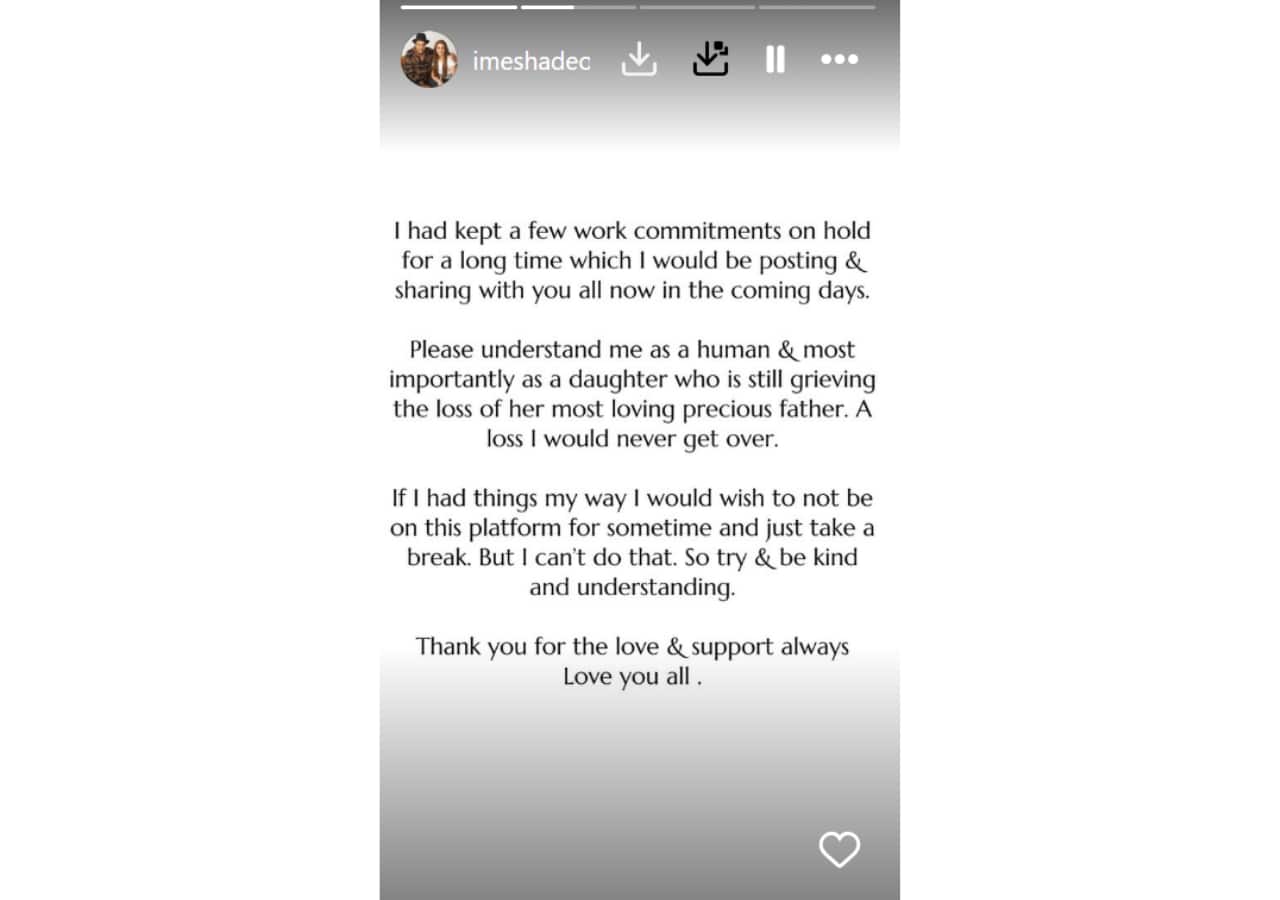Image resolution: width=1280 pixels, height=900 pixels.
Task: Download all stories
Action: tap(710, 59)
